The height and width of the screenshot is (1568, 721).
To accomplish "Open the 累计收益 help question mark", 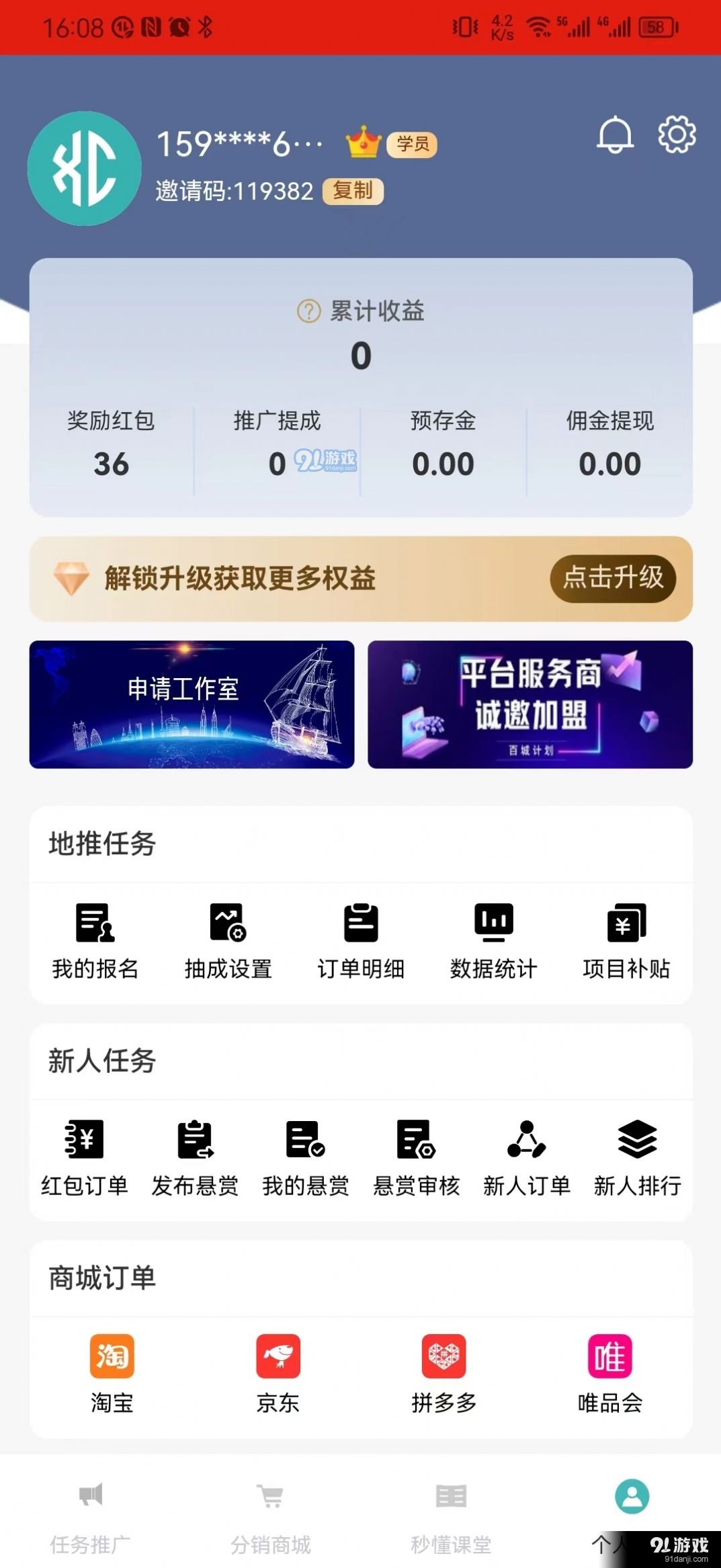I will coord(308,310).
